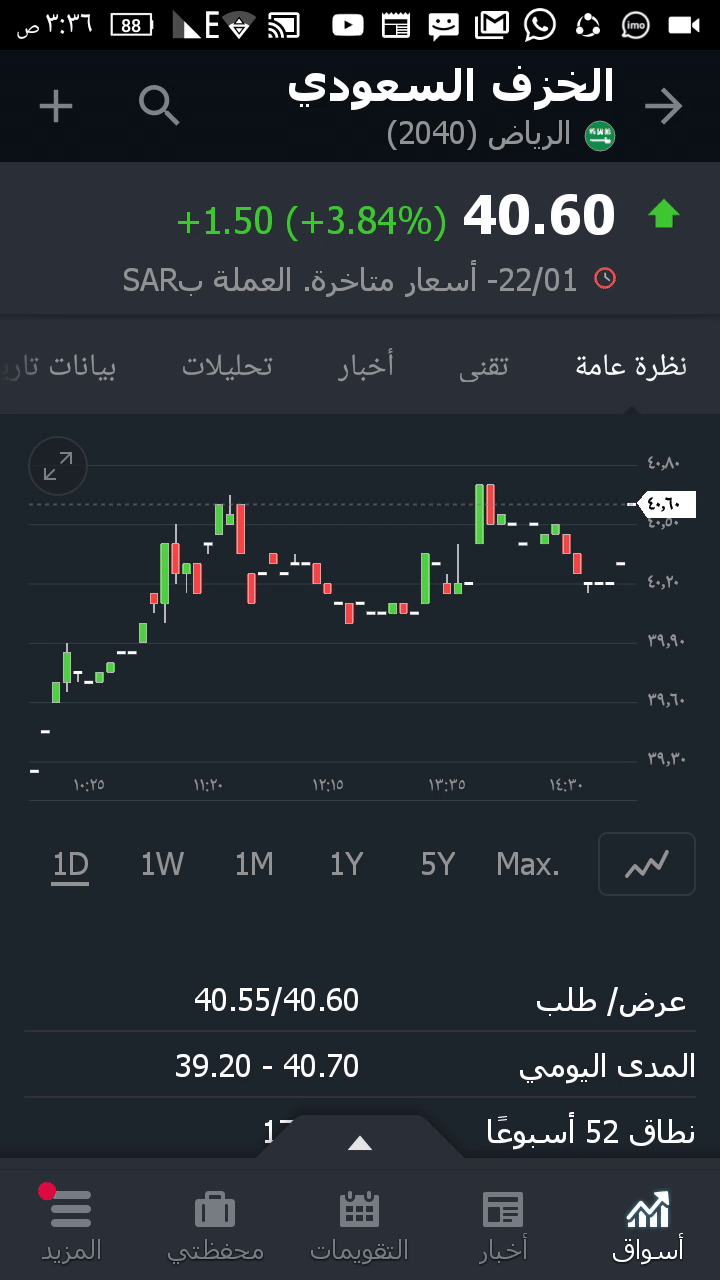Expand the chart to fullscreen

tap(58, 466)
